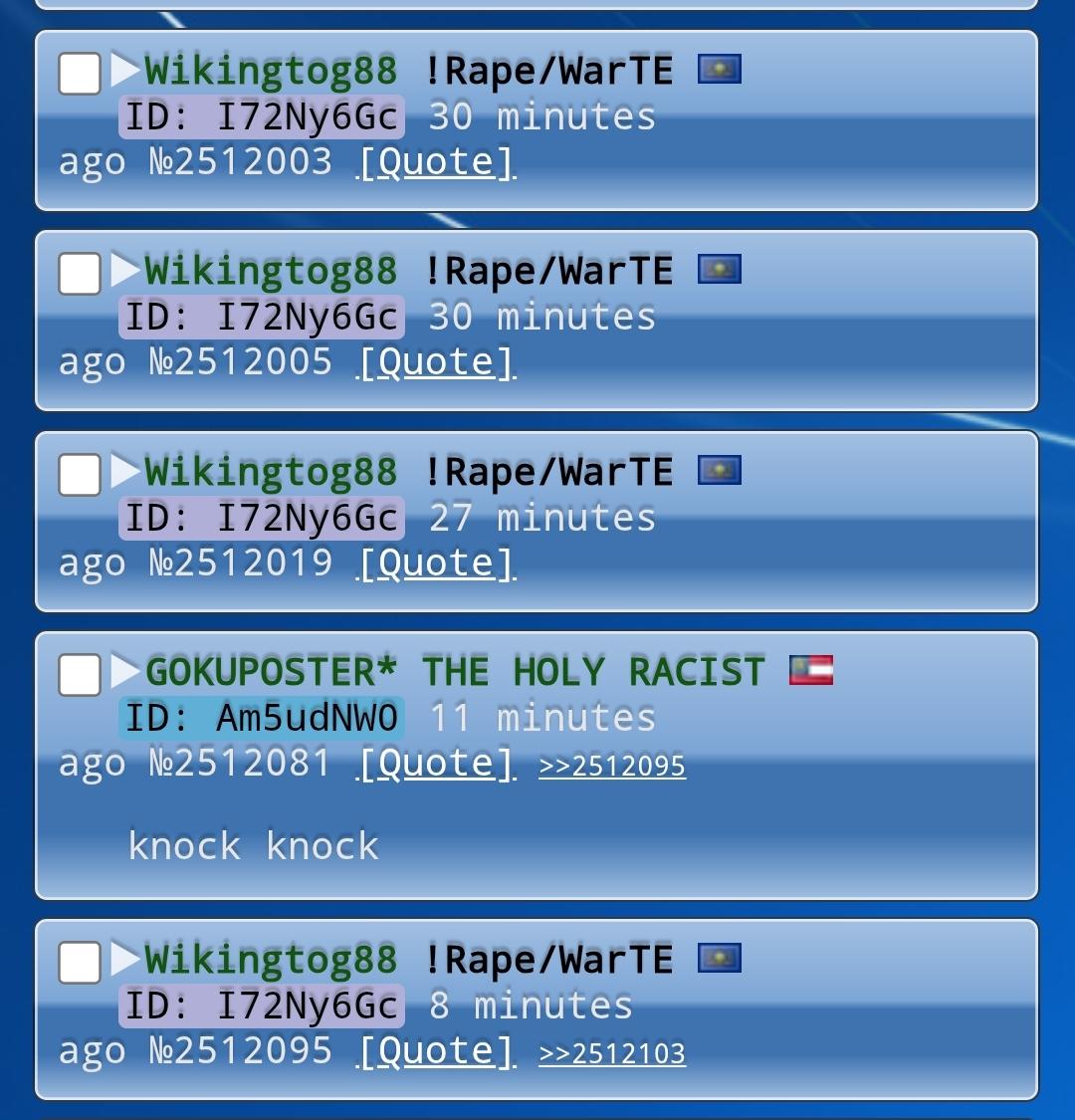Quote post №2512095
Viewport: 1075px width, 1120px height.
pos(436,1052)
